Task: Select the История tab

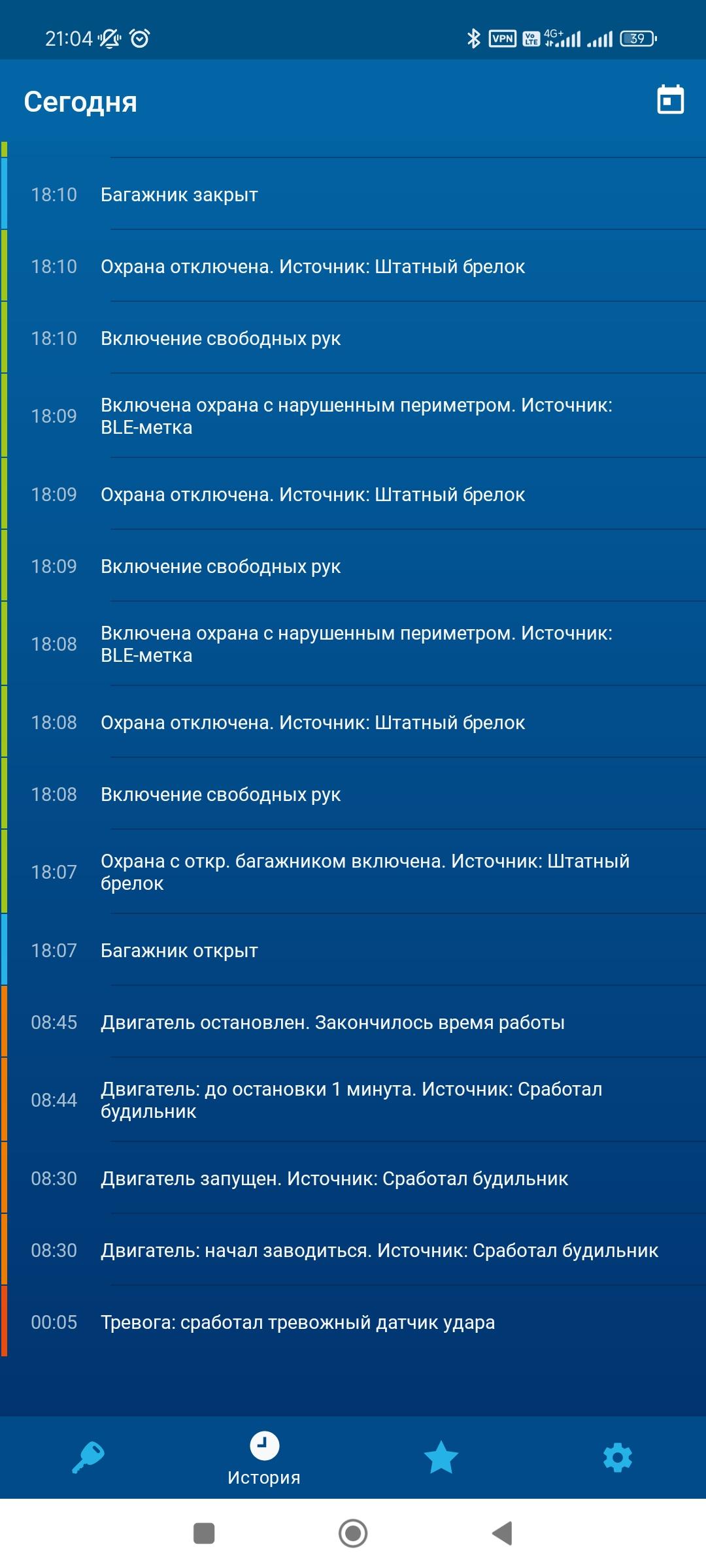Action: [264, 1457]
